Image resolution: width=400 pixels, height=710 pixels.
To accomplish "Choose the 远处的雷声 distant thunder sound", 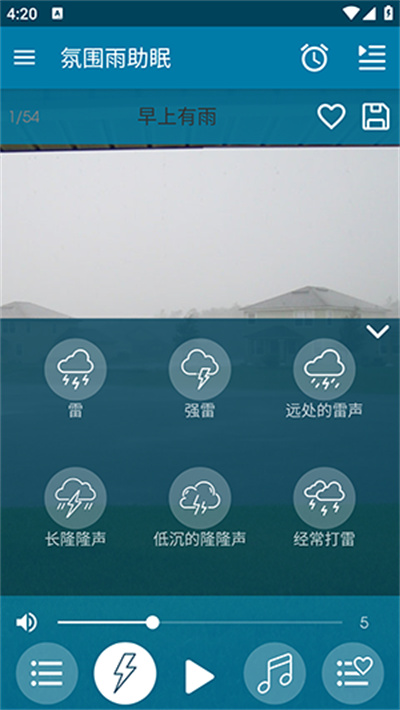I will pyautogui.click(x=324, y=369).
